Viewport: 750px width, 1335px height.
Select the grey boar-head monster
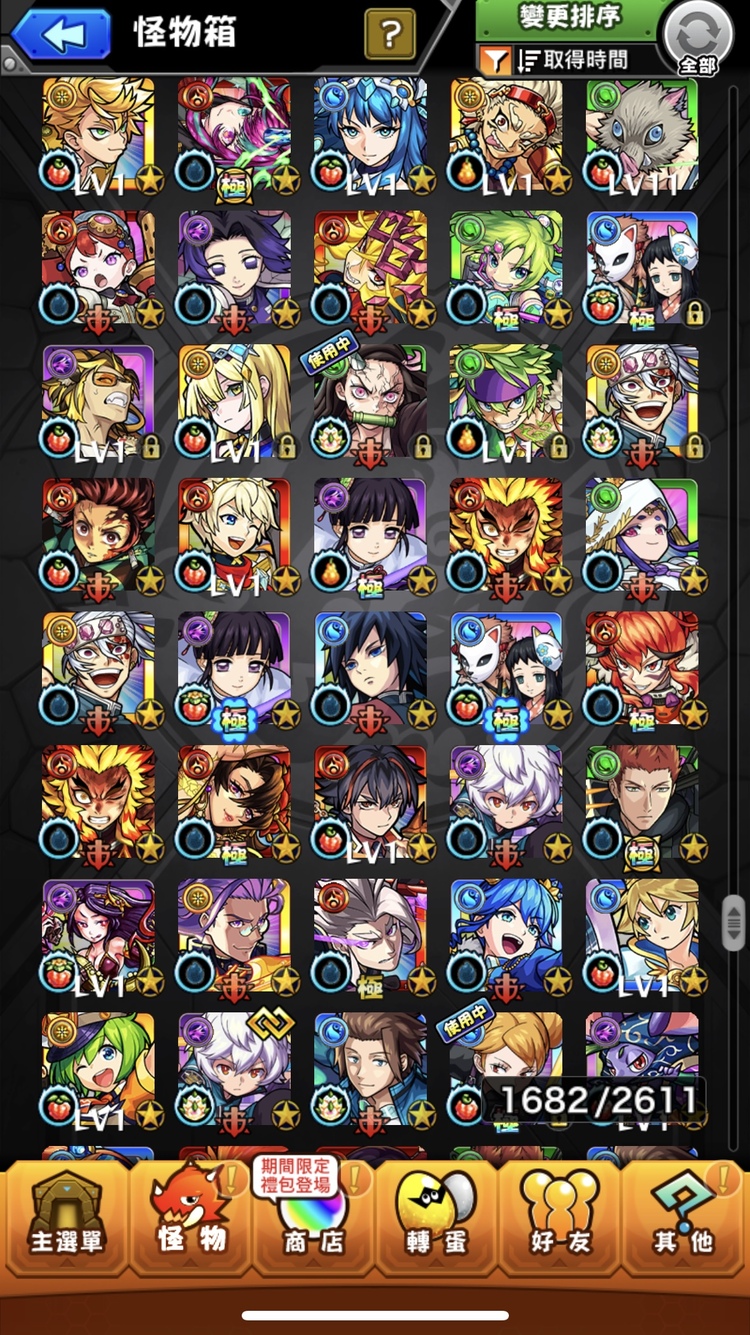[x=642, y=135]
